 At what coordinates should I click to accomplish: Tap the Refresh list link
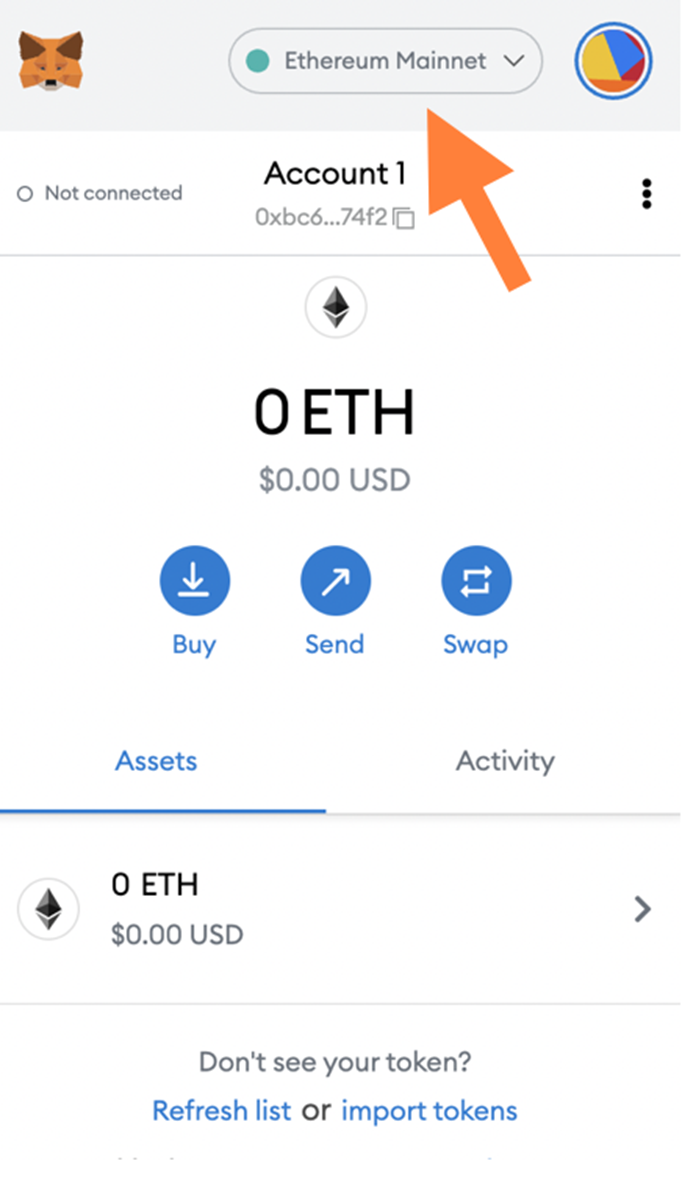221,1110
